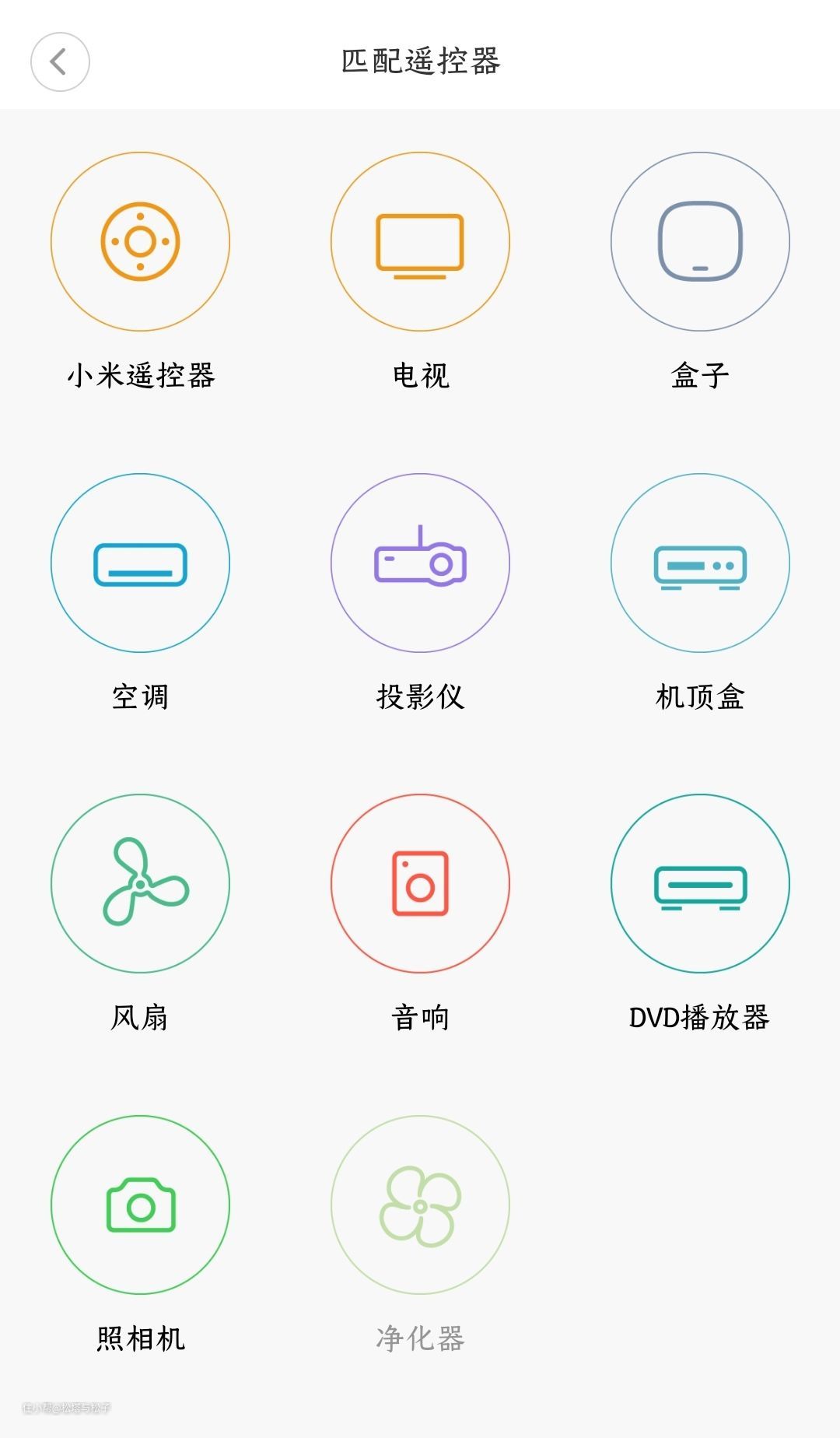The height and width of the screenshot is (1438, 840).
Task: Open the 盒子 remote option
Action: pos(700,242)
